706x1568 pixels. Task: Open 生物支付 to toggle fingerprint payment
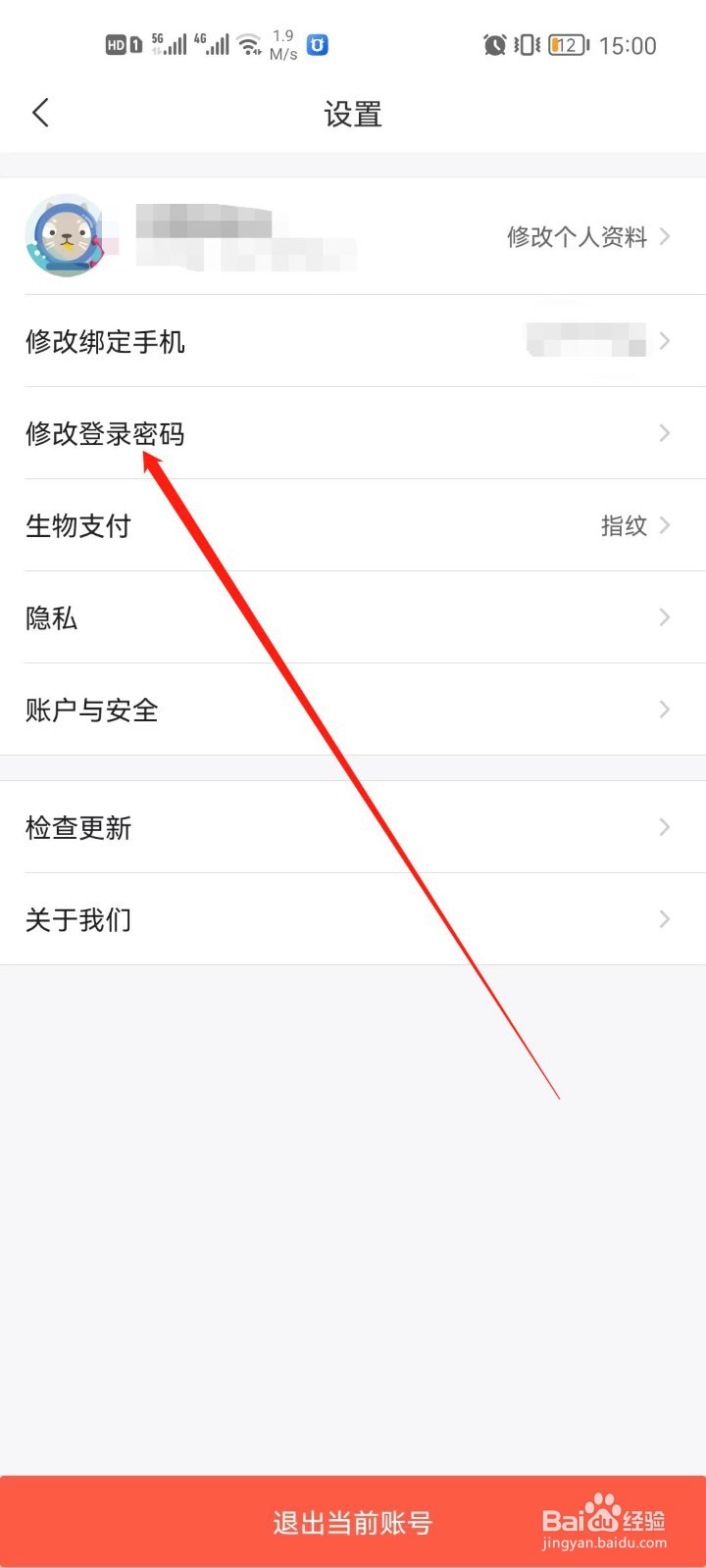[78, 525]
